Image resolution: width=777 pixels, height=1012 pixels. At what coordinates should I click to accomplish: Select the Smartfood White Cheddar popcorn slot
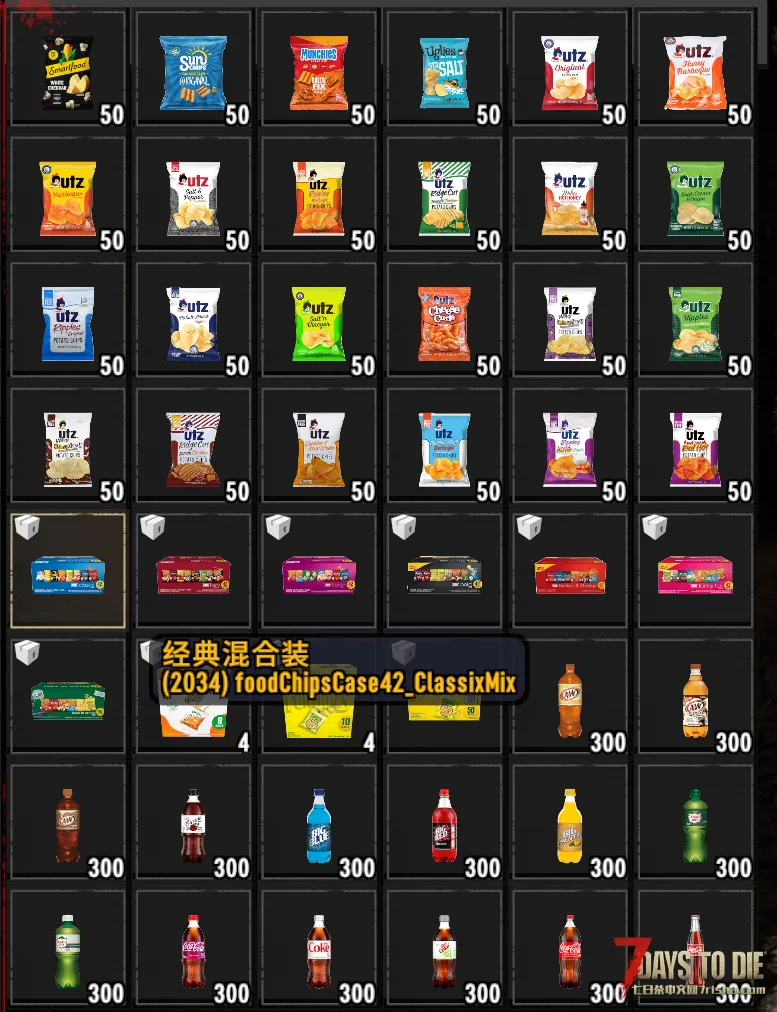[68, 73]
